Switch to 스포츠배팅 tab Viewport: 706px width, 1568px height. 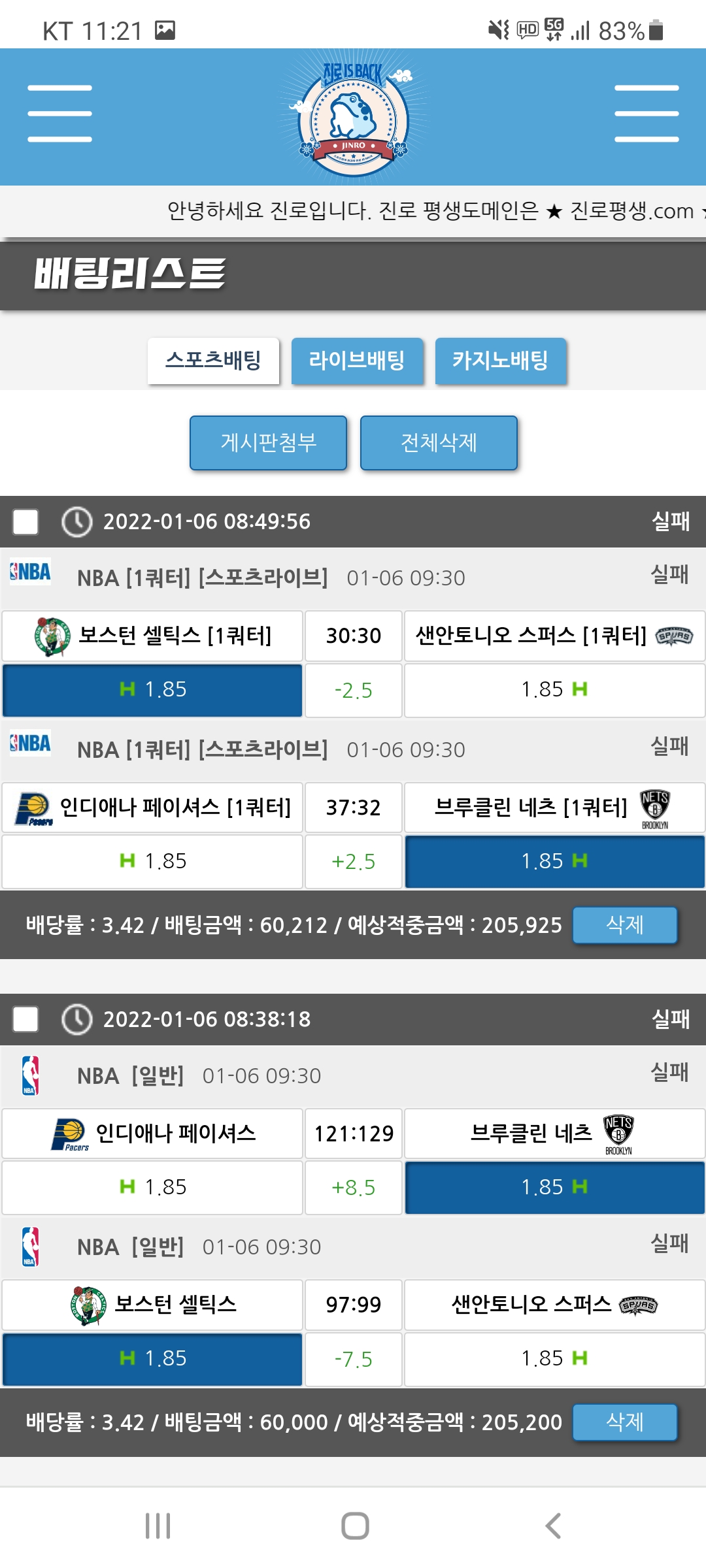point(213,361)
